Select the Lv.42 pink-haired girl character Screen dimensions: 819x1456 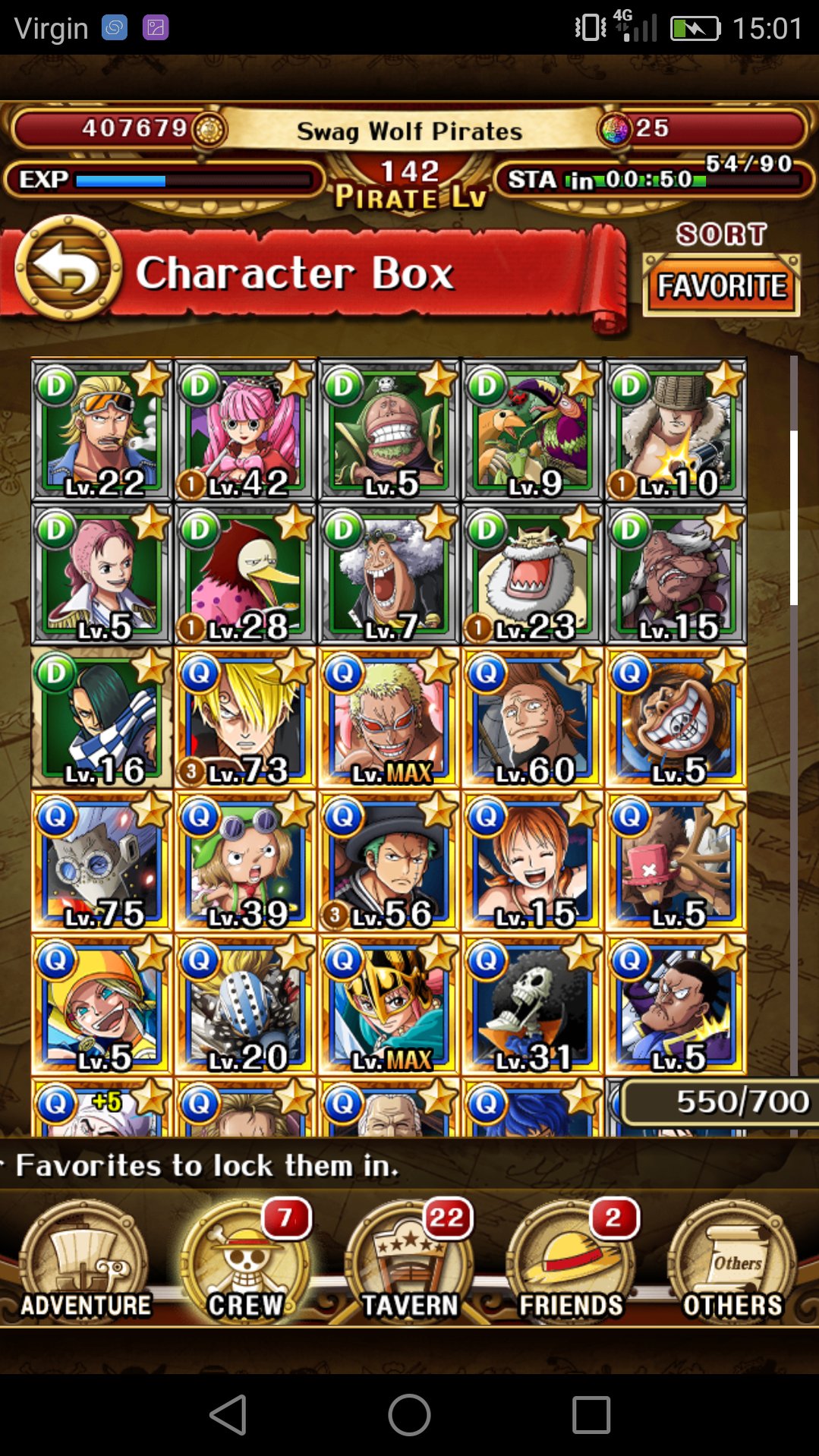245,430
